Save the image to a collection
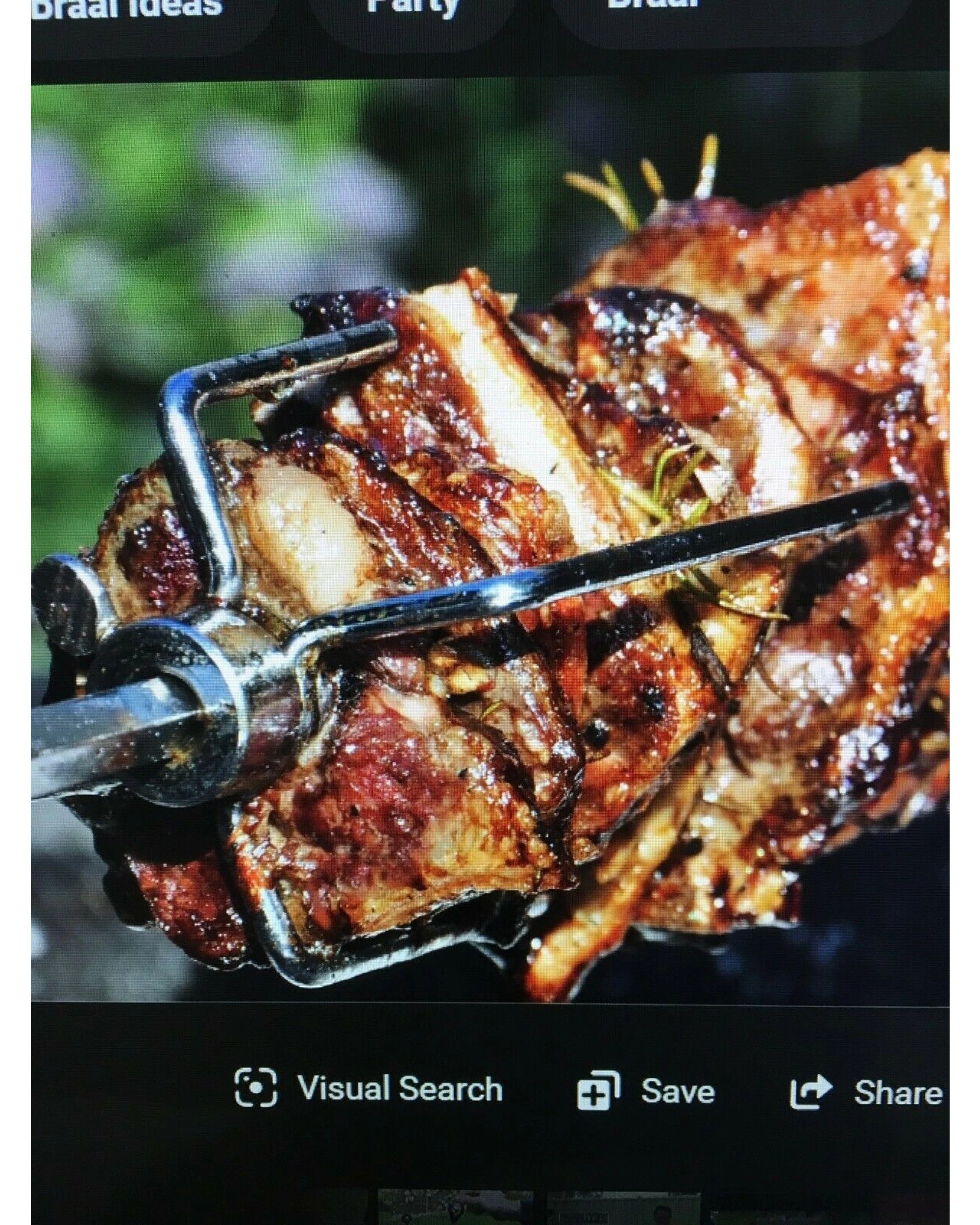 click(646, 1090)
